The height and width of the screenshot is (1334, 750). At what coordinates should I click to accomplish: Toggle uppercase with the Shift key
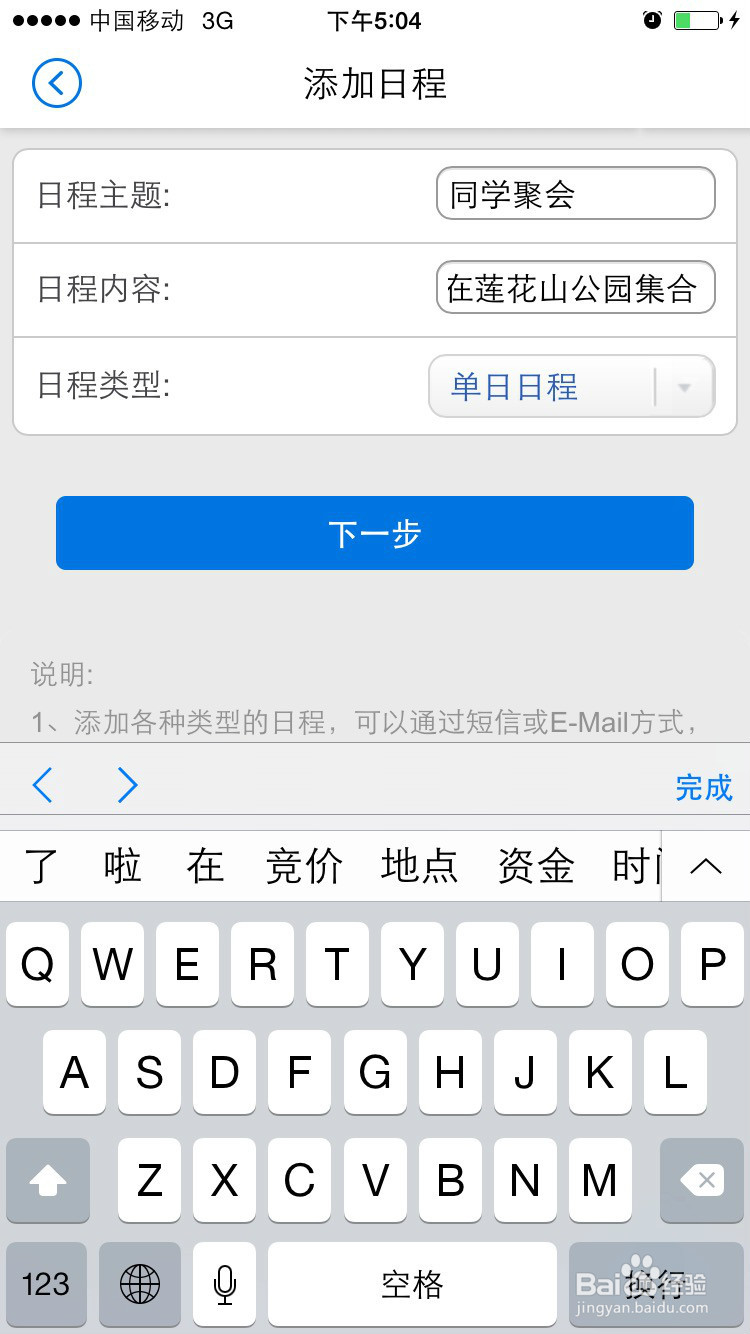[x=47, y=1181]
